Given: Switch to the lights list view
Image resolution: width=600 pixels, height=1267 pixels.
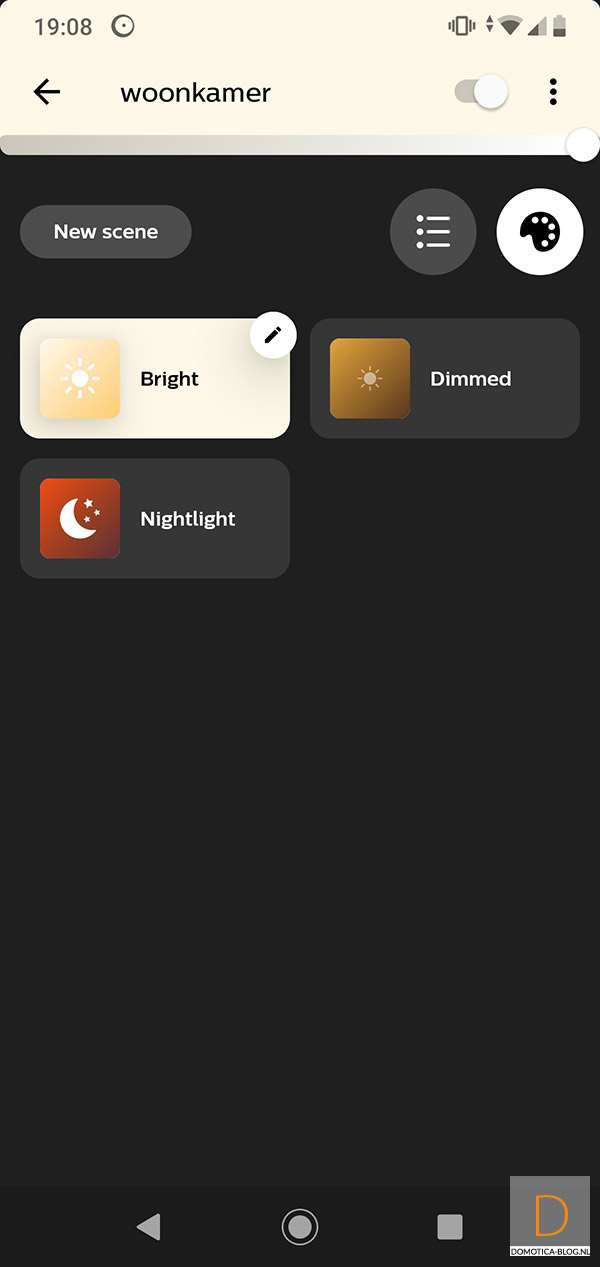Looking at the screenshot, I should tap(433, 232).
